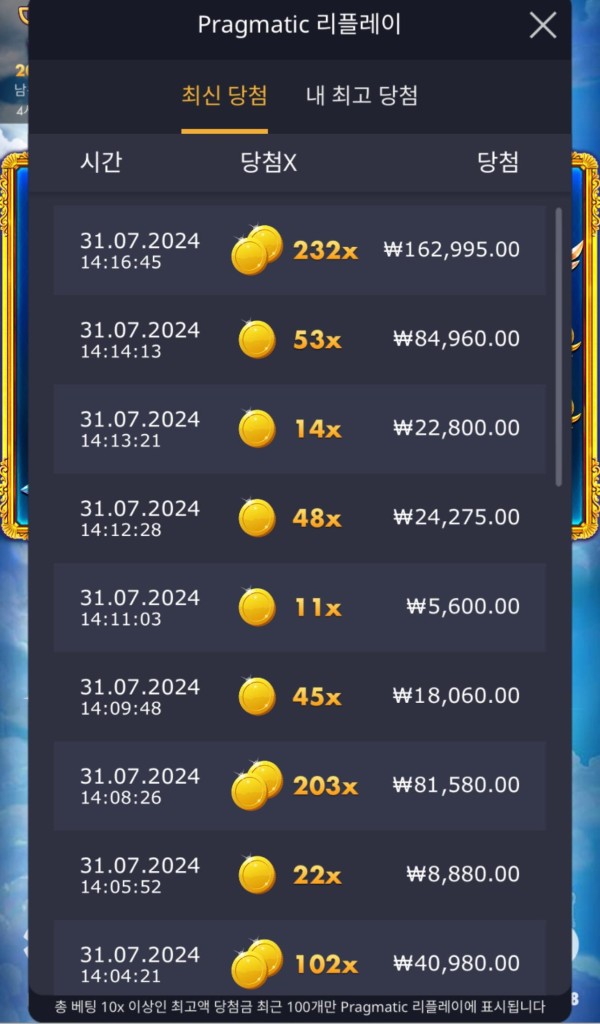
Task: Open the 232x win replay from 14:16:45
Action: pyautogui.click(x=300, y=250)
